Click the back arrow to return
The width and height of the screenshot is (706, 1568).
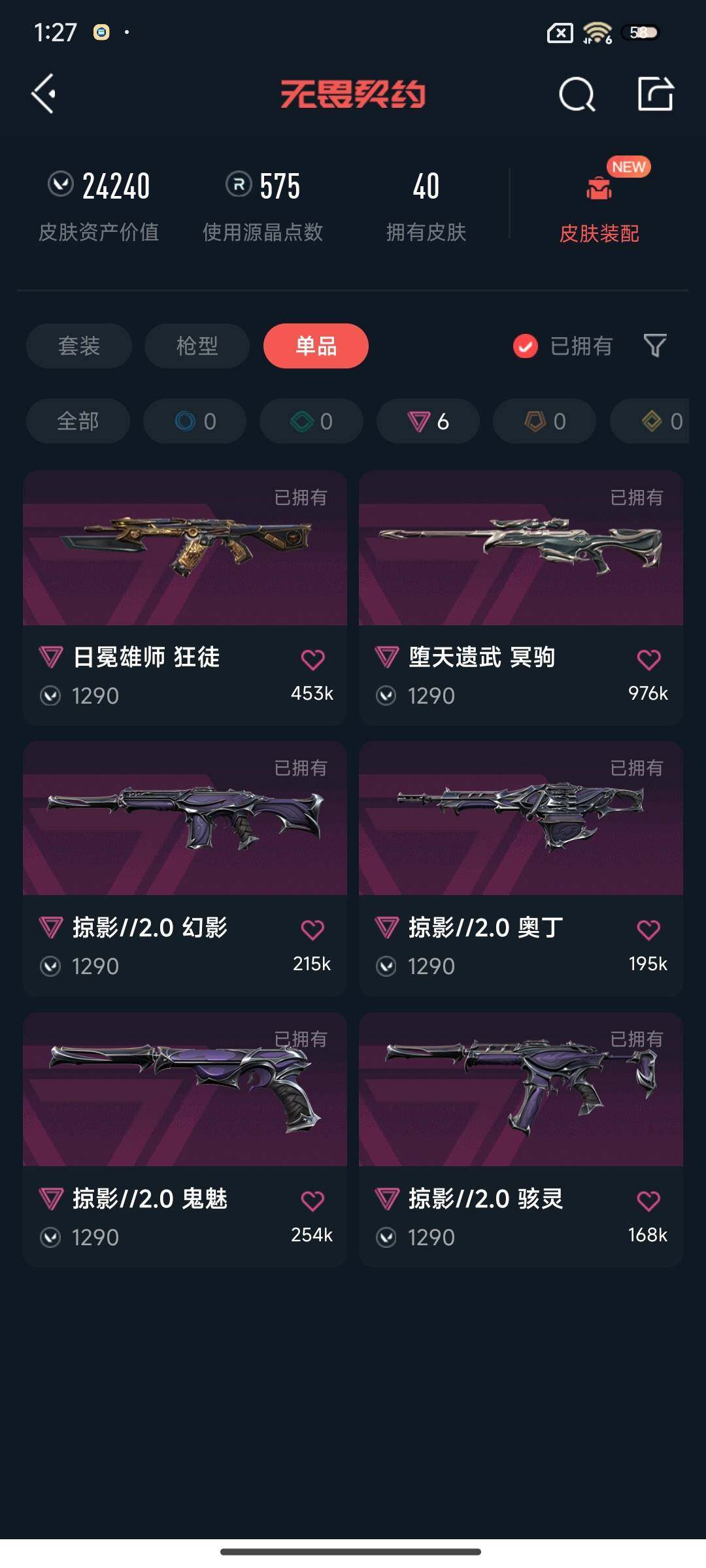43,94
